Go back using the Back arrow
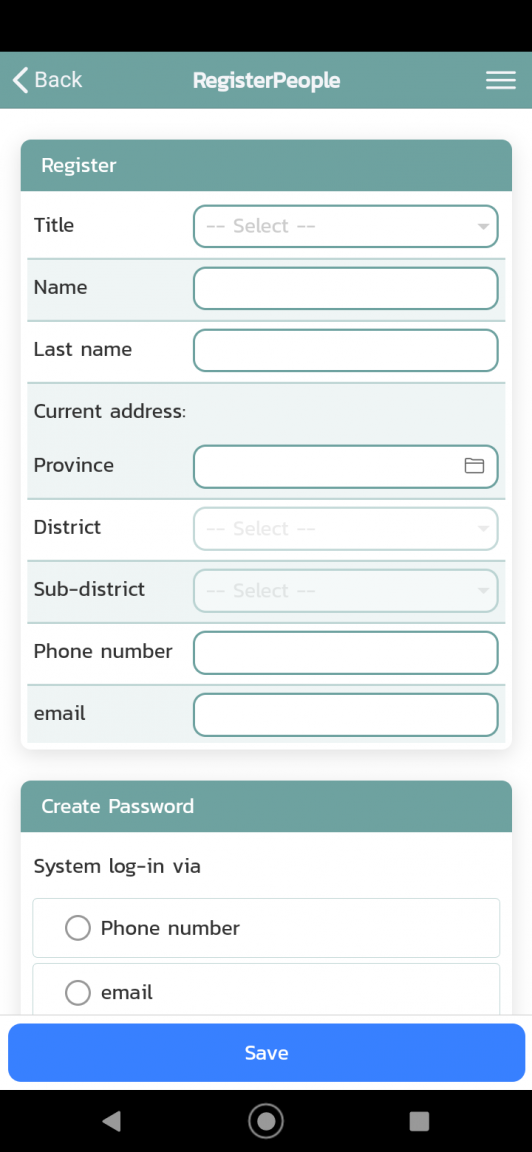532x1152 pixels. pos(47,79)
